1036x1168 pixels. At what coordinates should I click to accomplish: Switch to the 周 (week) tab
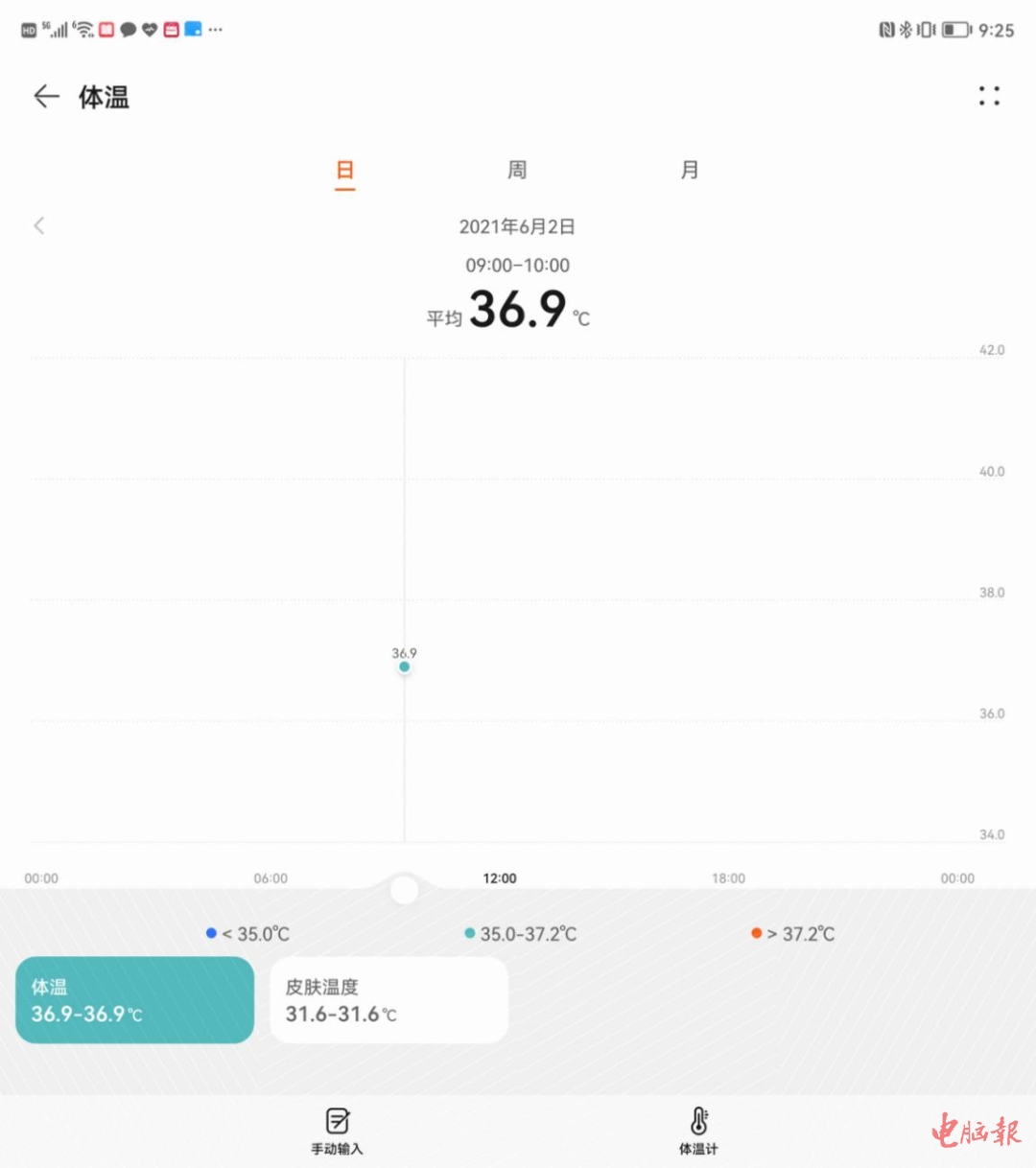coord(517,171)
